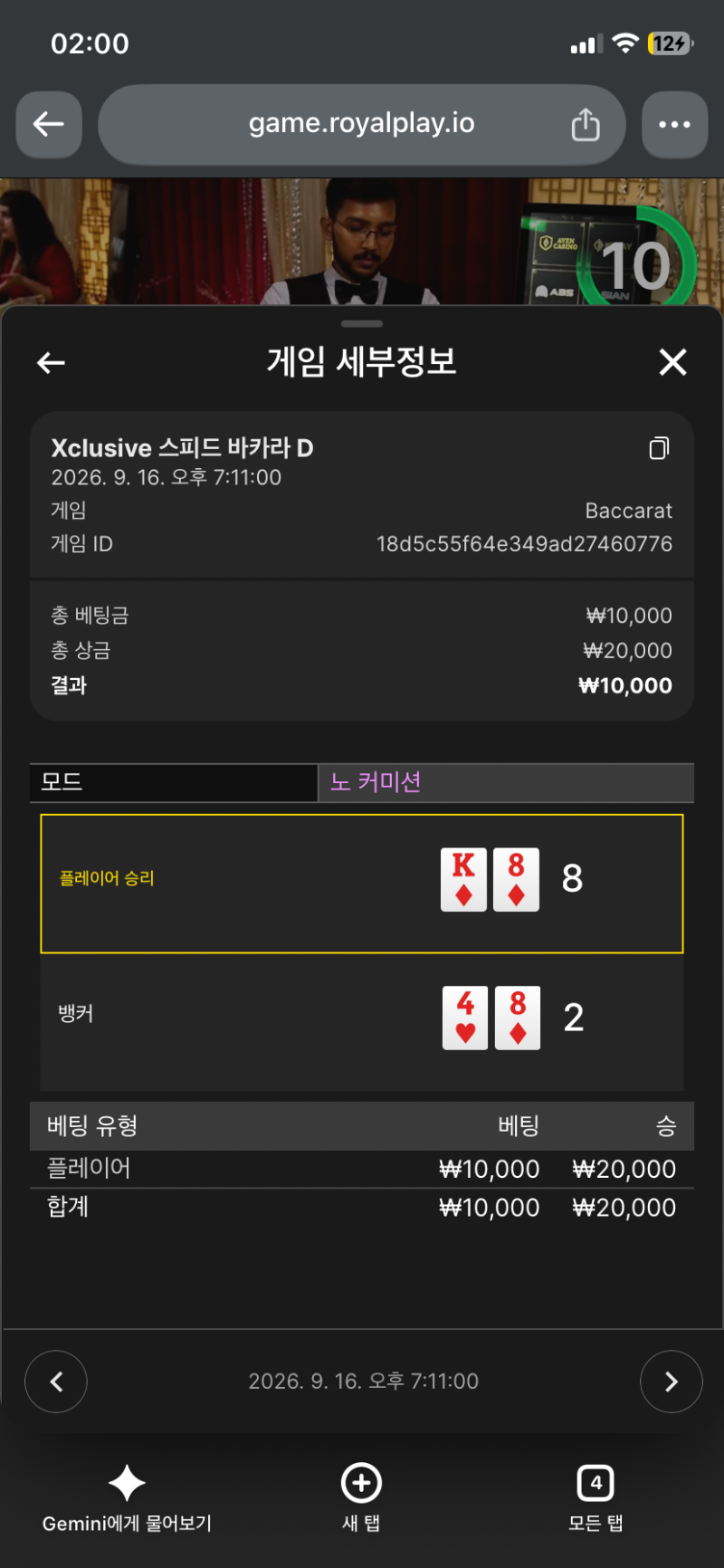
Task: Open the game.royalplay.io address bar
Action: (x=361, y=125)
